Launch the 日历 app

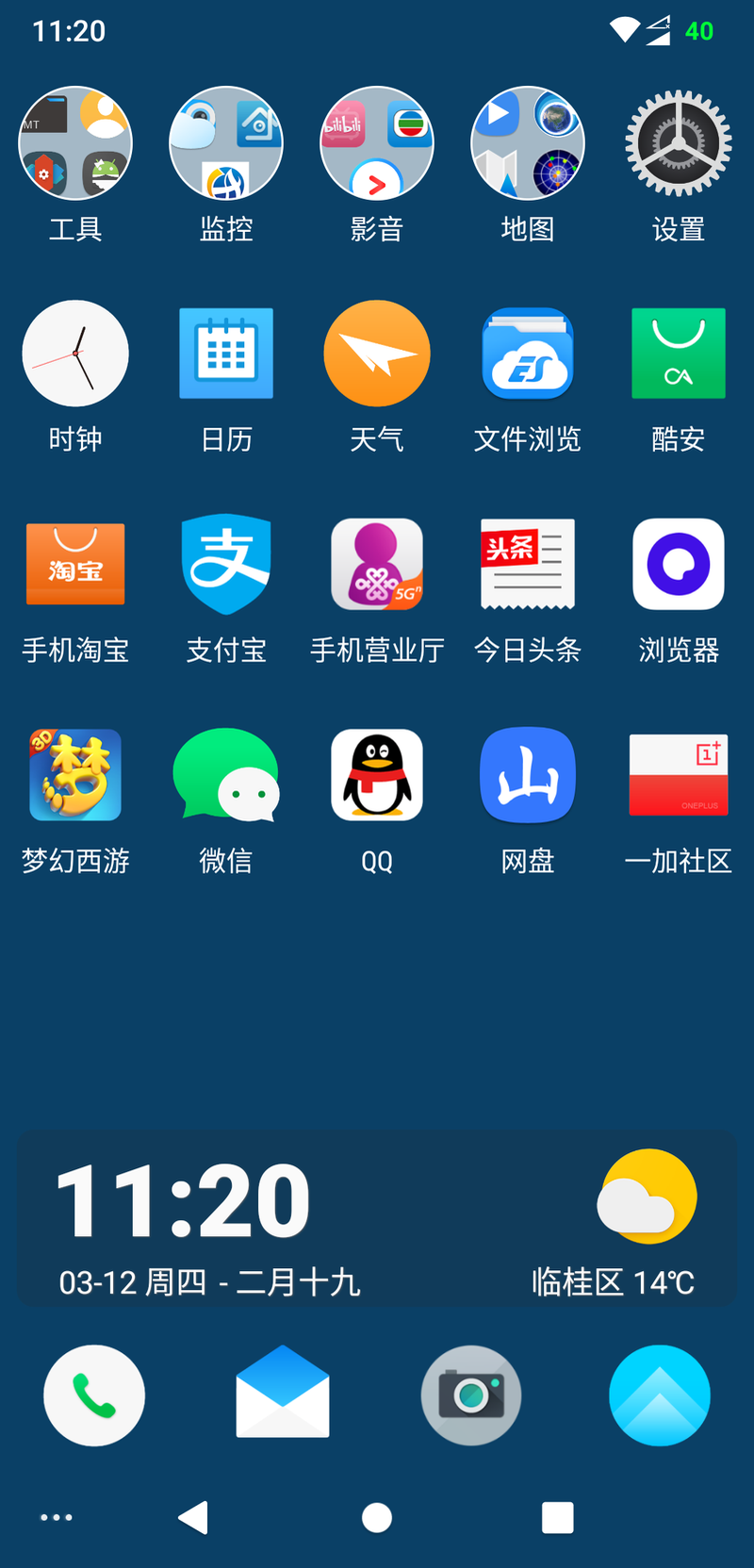click(x=226, y=354)
